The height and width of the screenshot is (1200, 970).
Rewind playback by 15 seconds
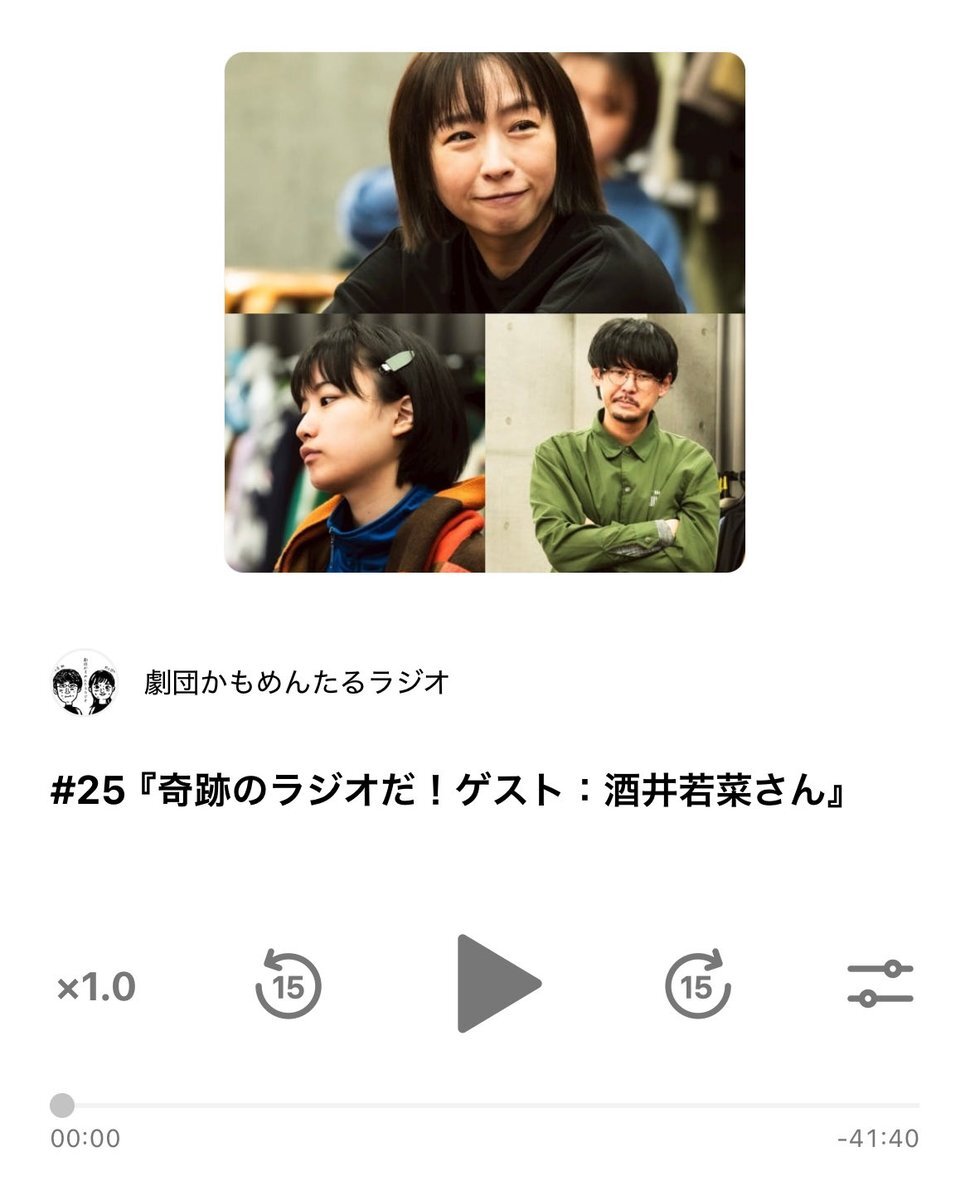pyautogui.click(x=288, y=985)
